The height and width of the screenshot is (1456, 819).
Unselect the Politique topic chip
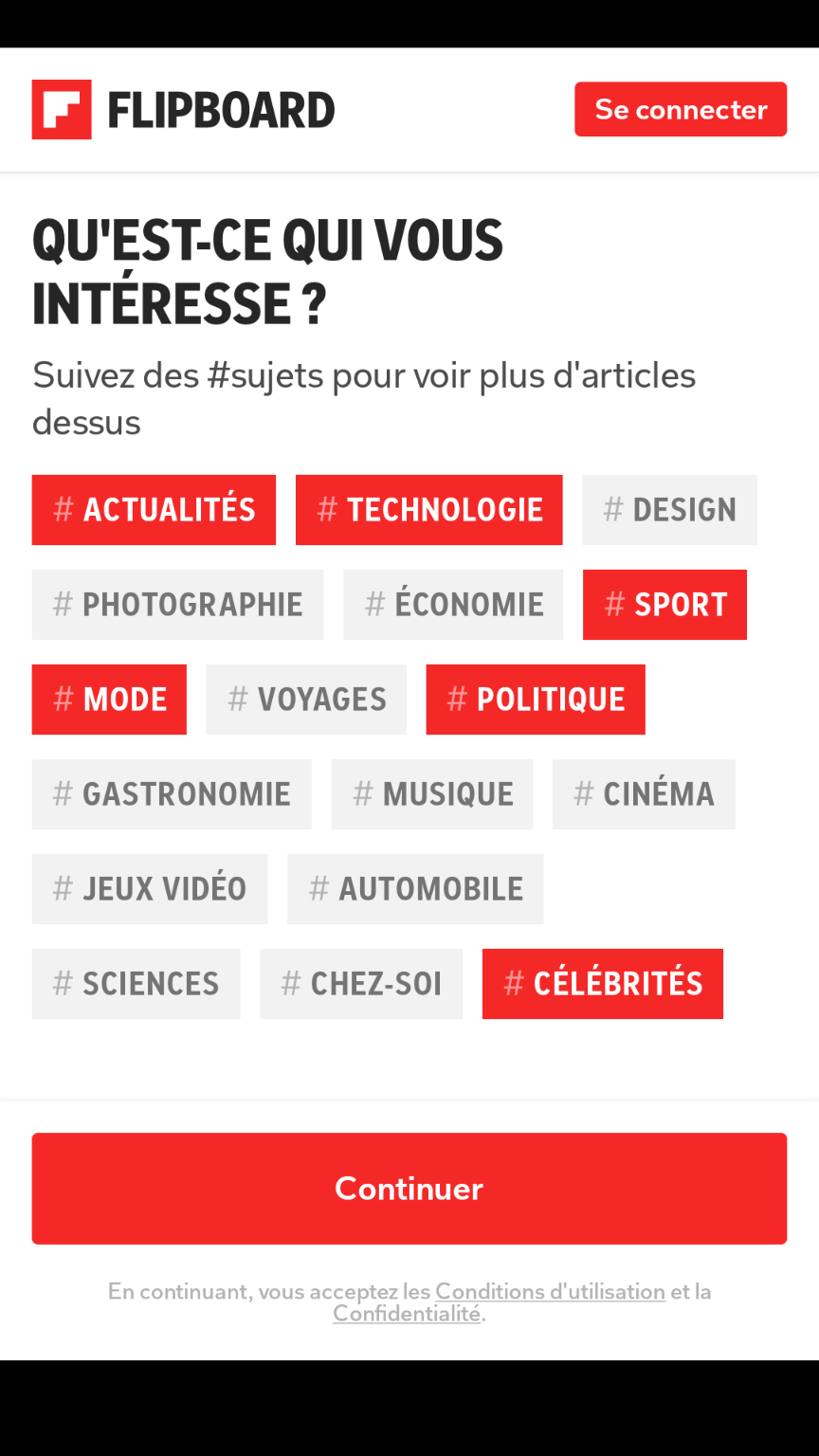click(x=536, y=700)
